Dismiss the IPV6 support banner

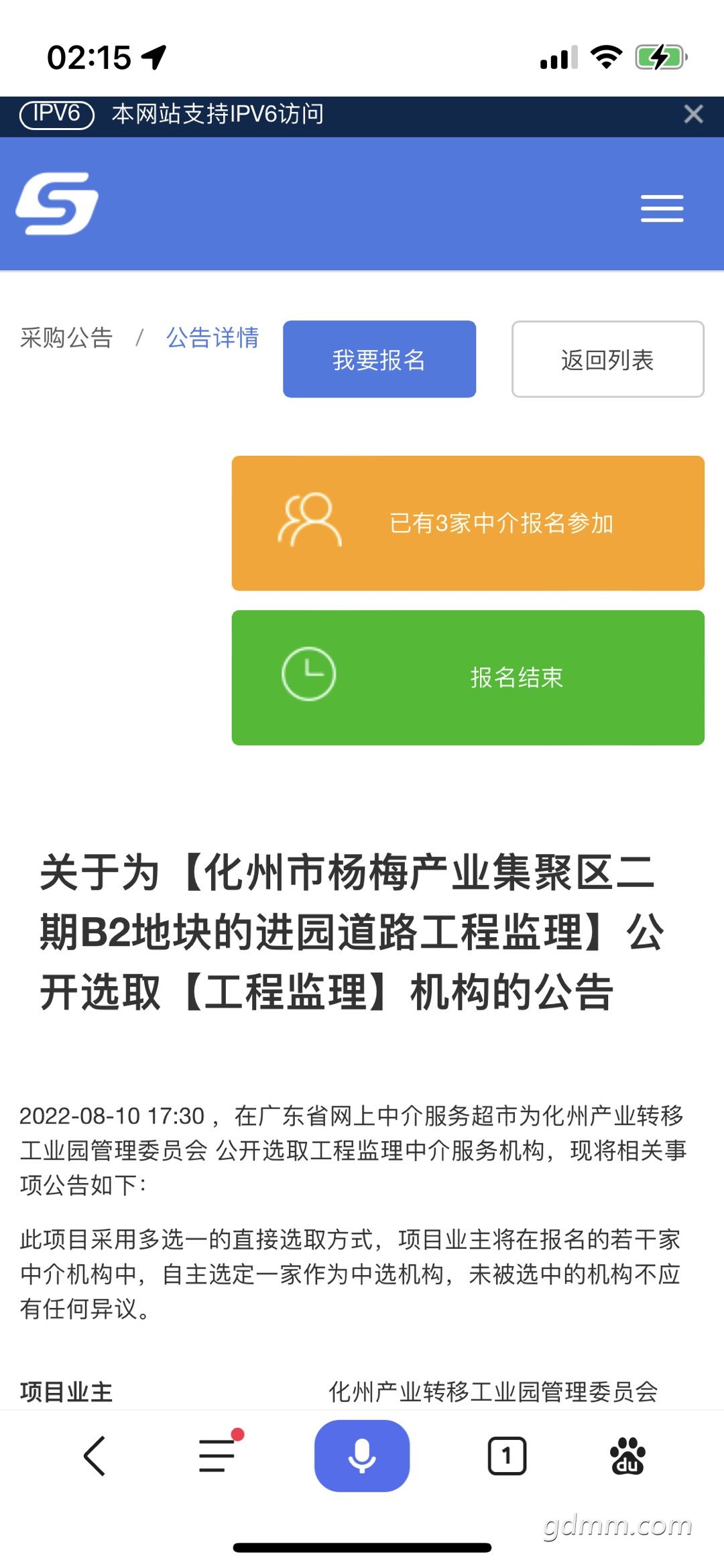(x=693, y=114)
